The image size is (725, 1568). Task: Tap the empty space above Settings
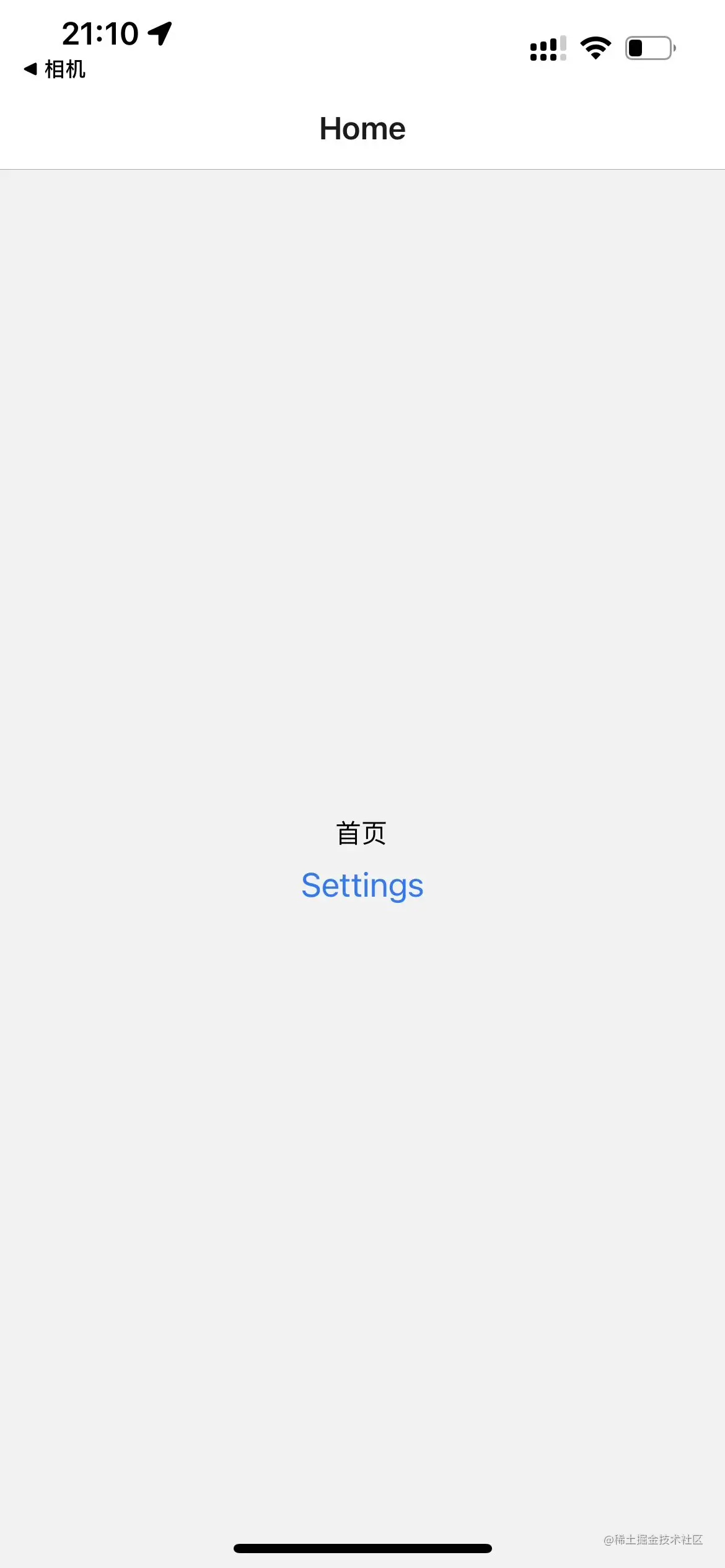362,619
